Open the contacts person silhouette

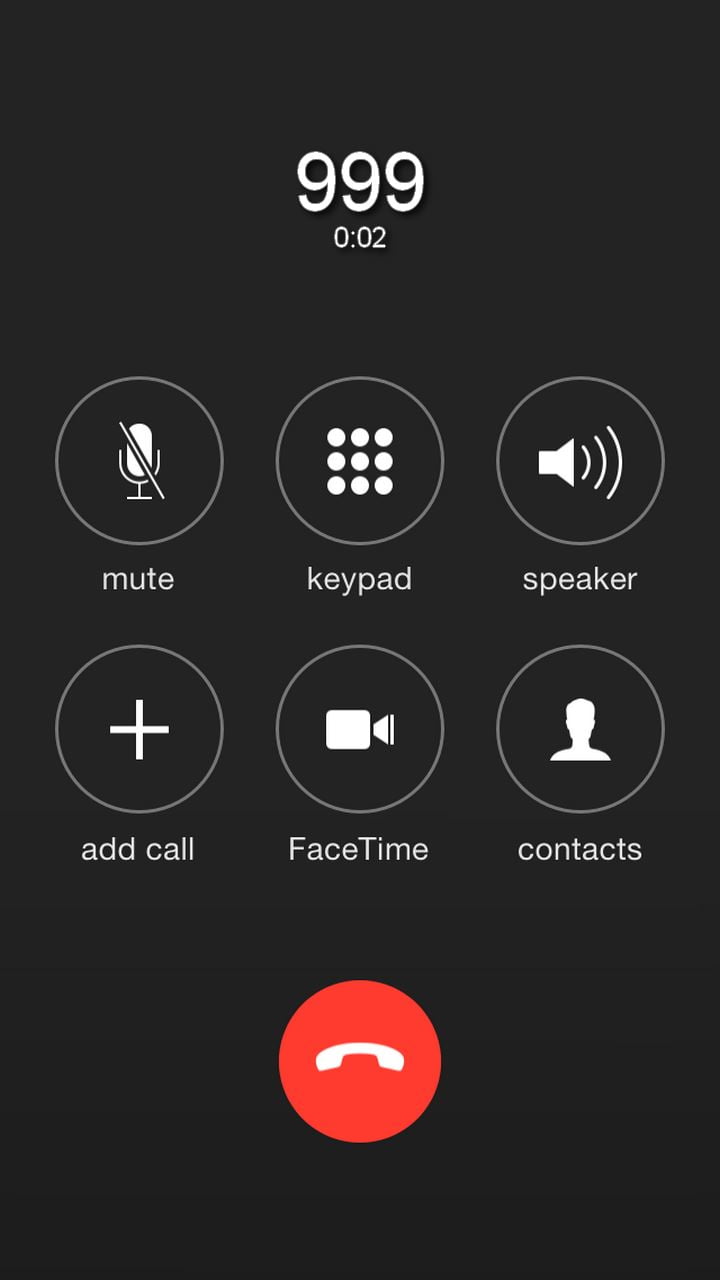tap(580, 729)
